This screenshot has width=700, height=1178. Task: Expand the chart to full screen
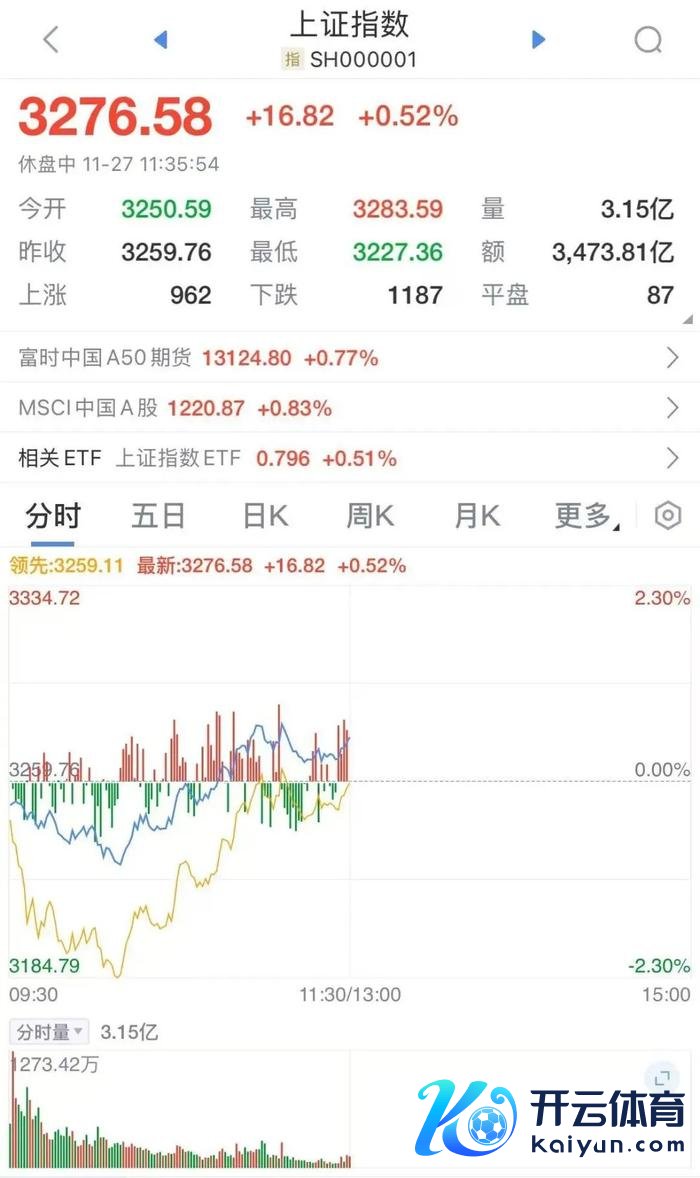[x=660, y=1079]
